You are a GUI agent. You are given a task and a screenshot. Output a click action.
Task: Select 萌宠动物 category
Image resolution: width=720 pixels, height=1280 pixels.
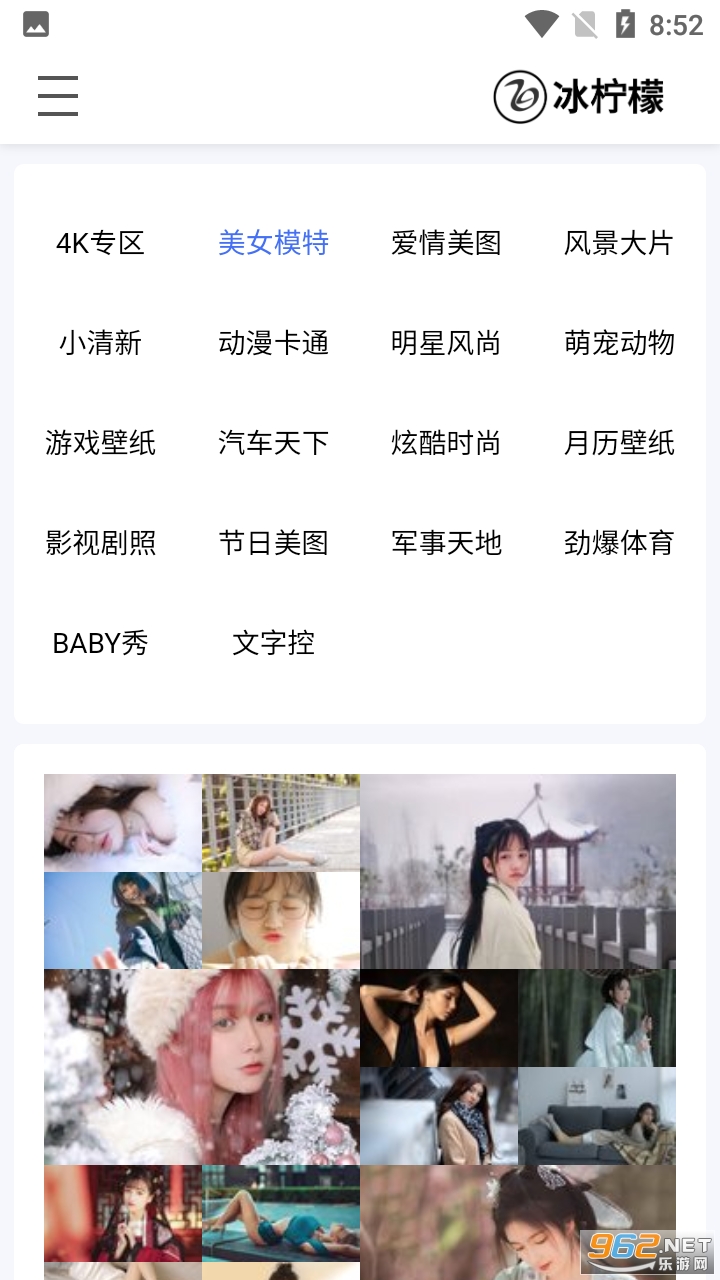click(619, 343)
